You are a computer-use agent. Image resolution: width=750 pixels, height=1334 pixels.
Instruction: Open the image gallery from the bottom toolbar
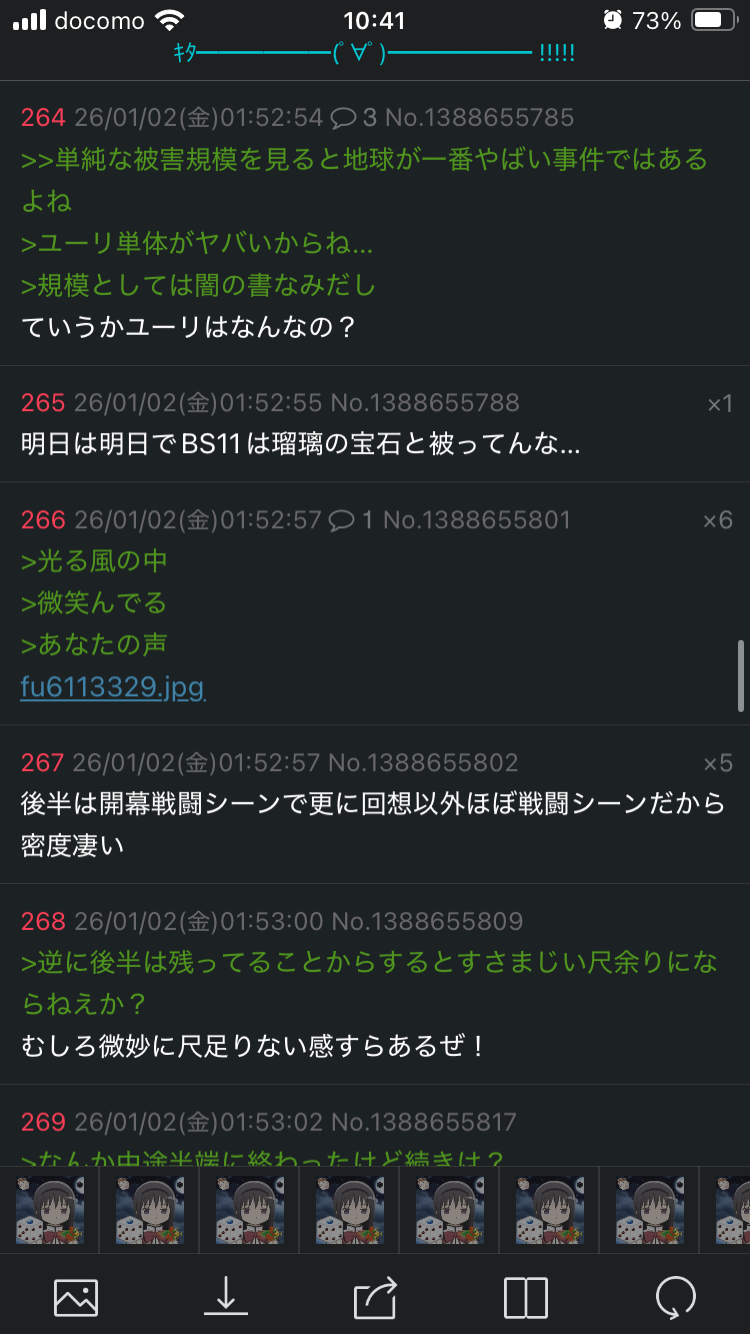click(x=76, y=1298)
